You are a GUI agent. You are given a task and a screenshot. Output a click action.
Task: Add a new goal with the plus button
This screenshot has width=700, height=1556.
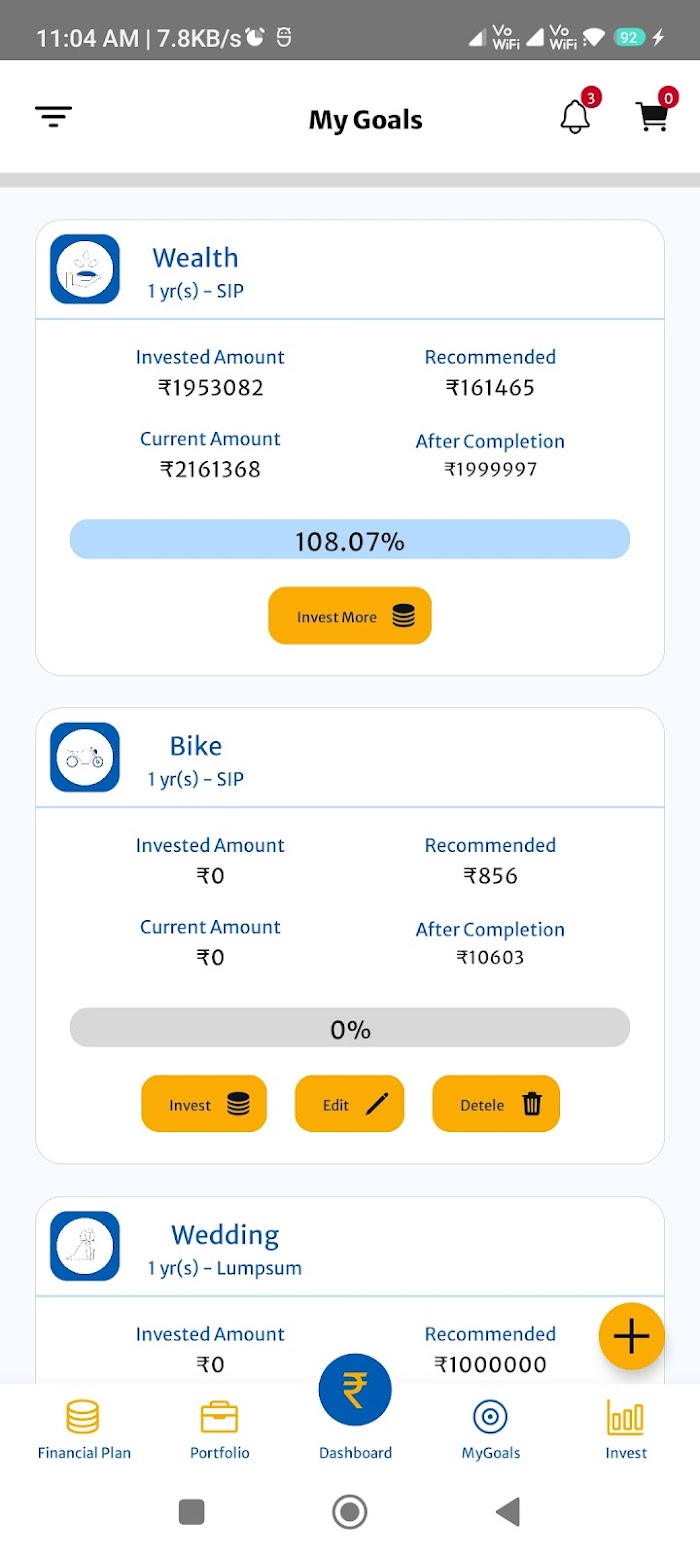pos(631,1336)
